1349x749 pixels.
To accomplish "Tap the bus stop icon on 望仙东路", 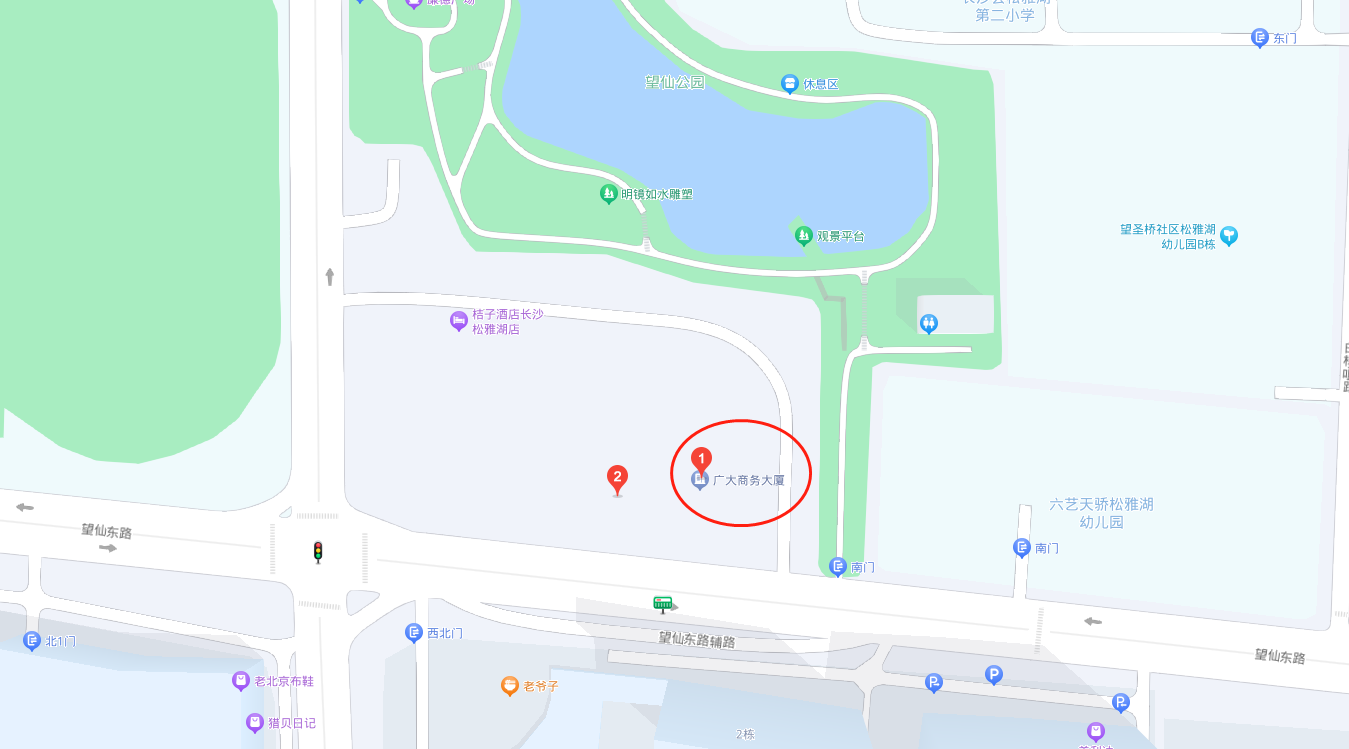I will point(662,602).
